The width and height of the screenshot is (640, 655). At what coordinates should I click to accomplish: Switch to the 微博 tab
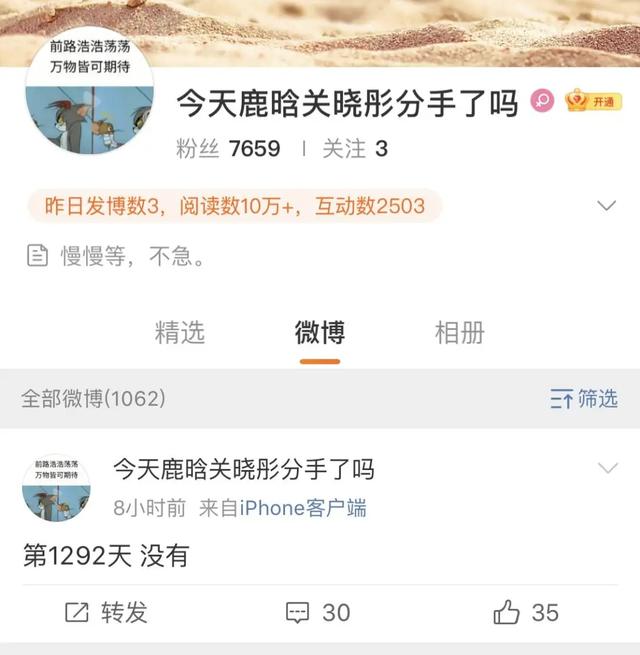click(x=320, y=333)
